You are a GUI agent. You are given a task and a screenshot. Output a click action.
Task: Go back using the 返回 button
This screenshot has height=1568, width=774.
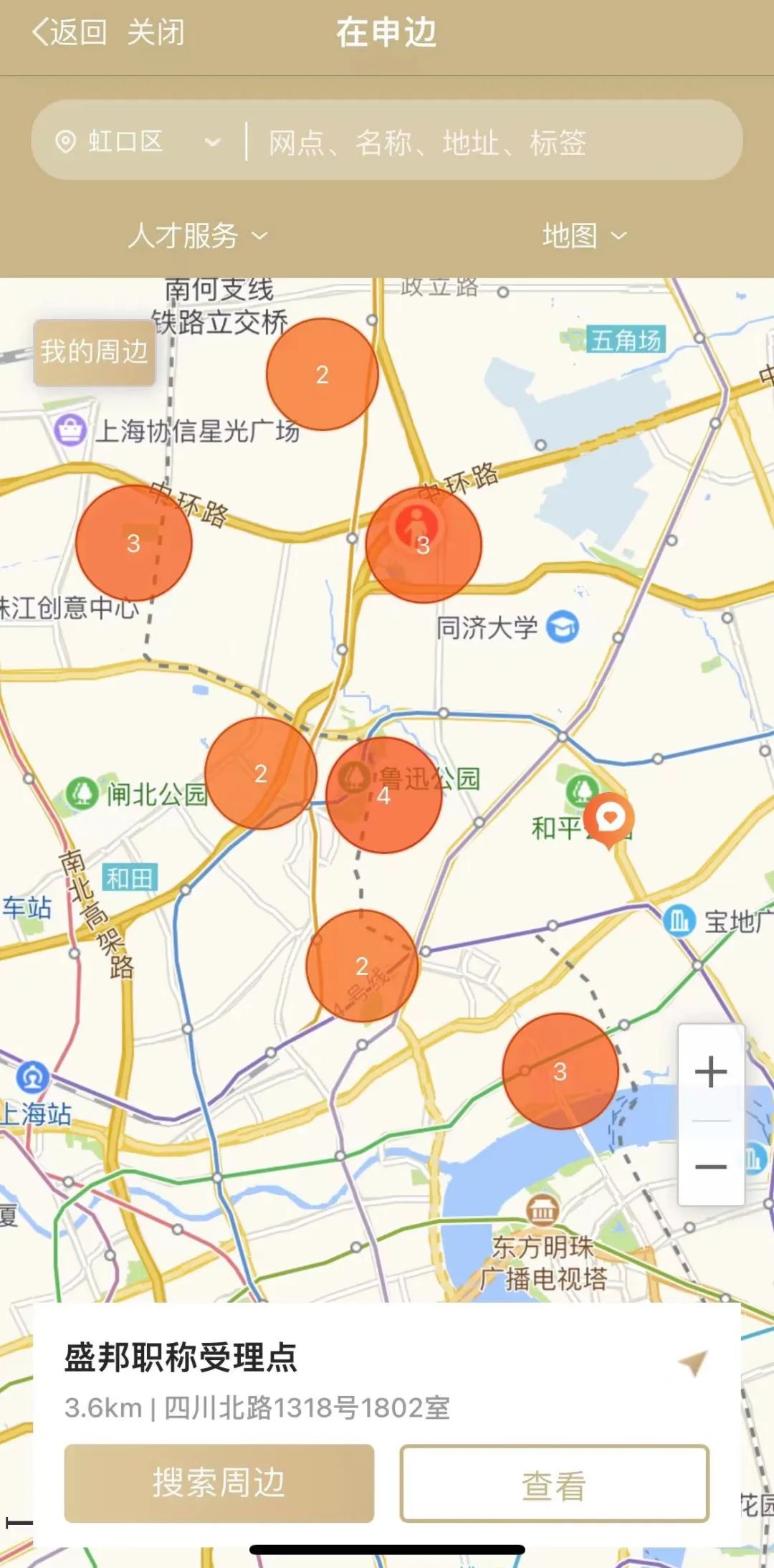coord(70,33)
